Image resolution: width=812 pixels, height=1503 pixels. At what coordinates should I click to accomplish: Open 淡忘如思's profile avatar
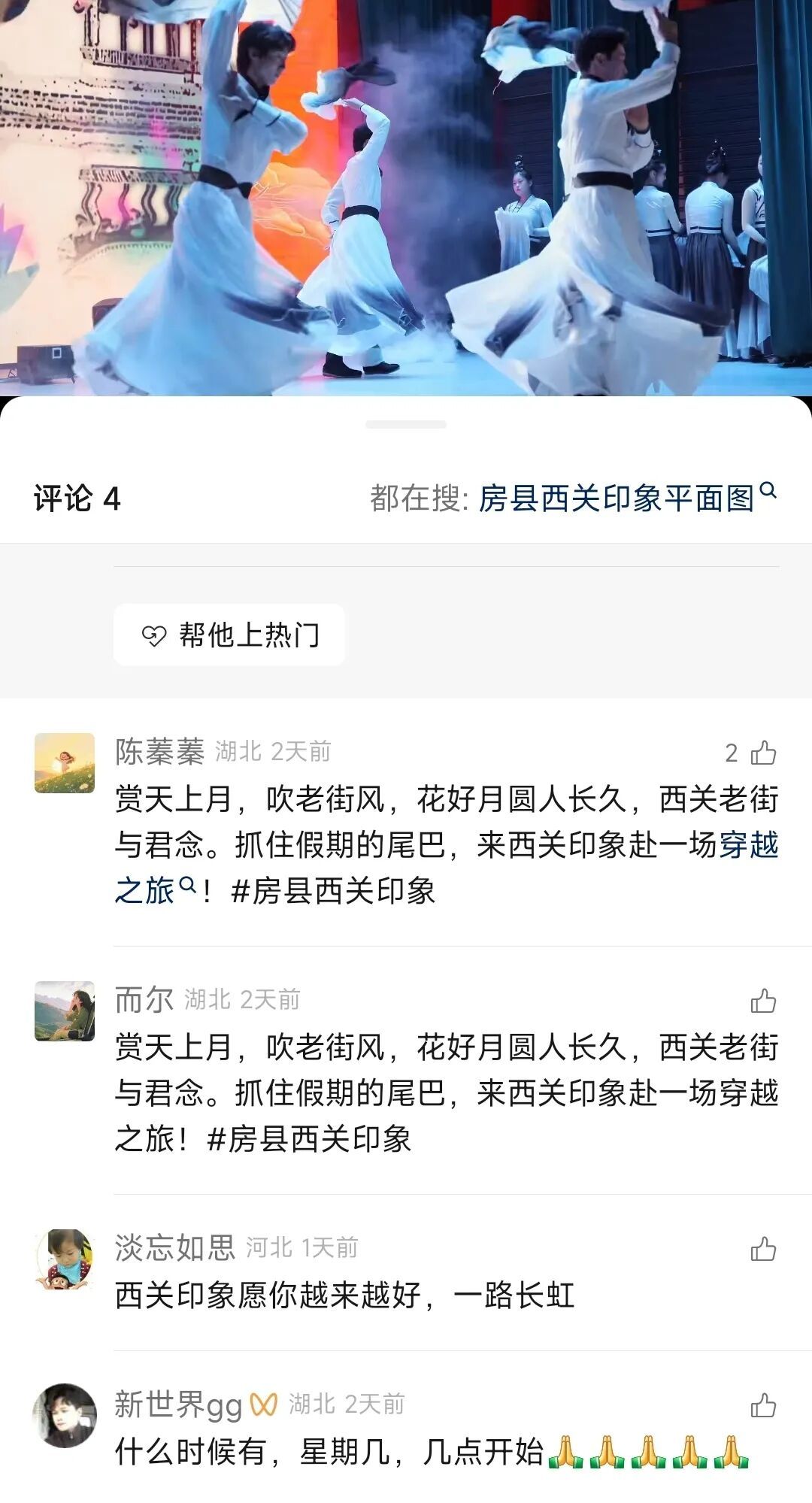point(65,1259)
